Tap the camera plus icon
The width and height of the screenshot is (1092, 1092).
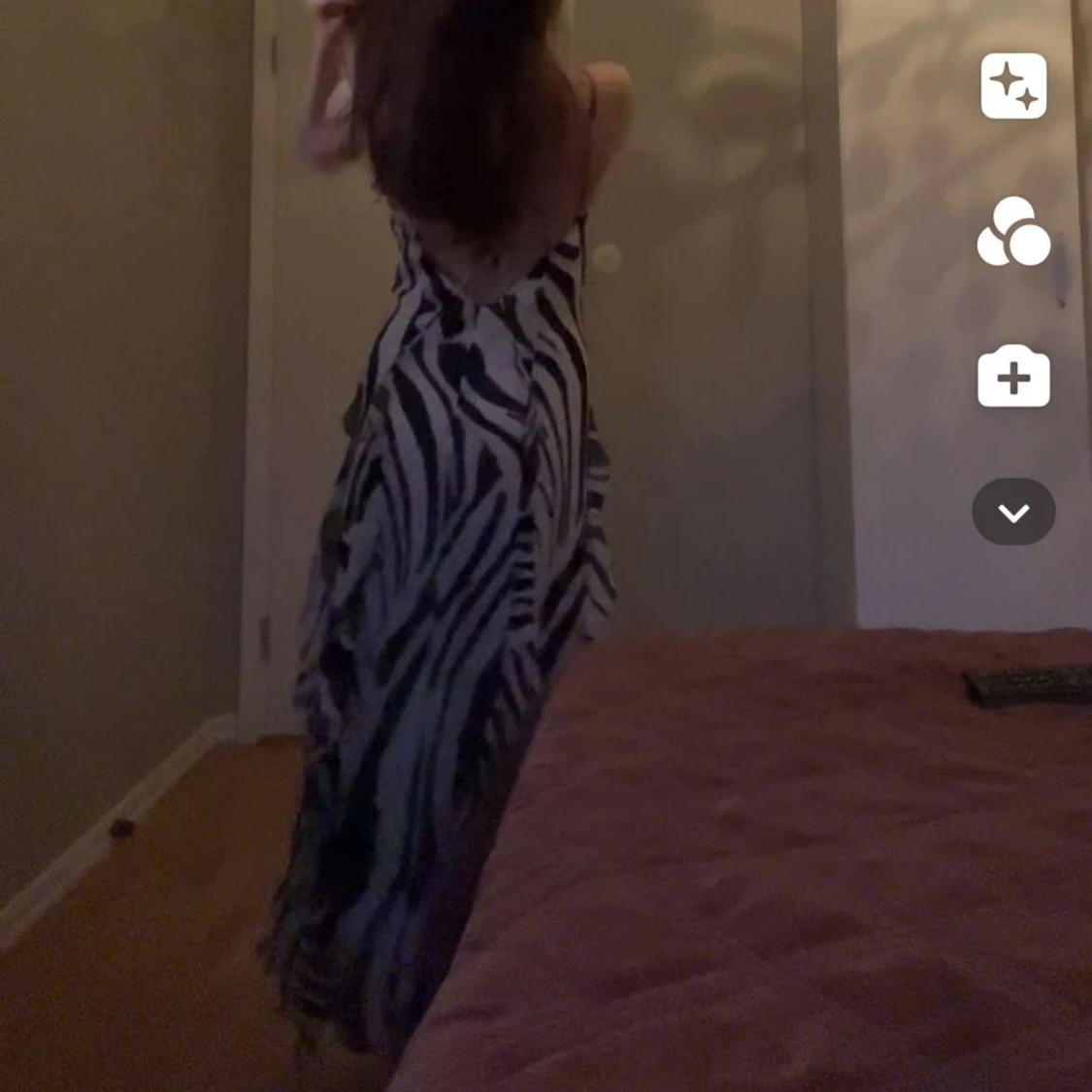(x=1013, y=377)
